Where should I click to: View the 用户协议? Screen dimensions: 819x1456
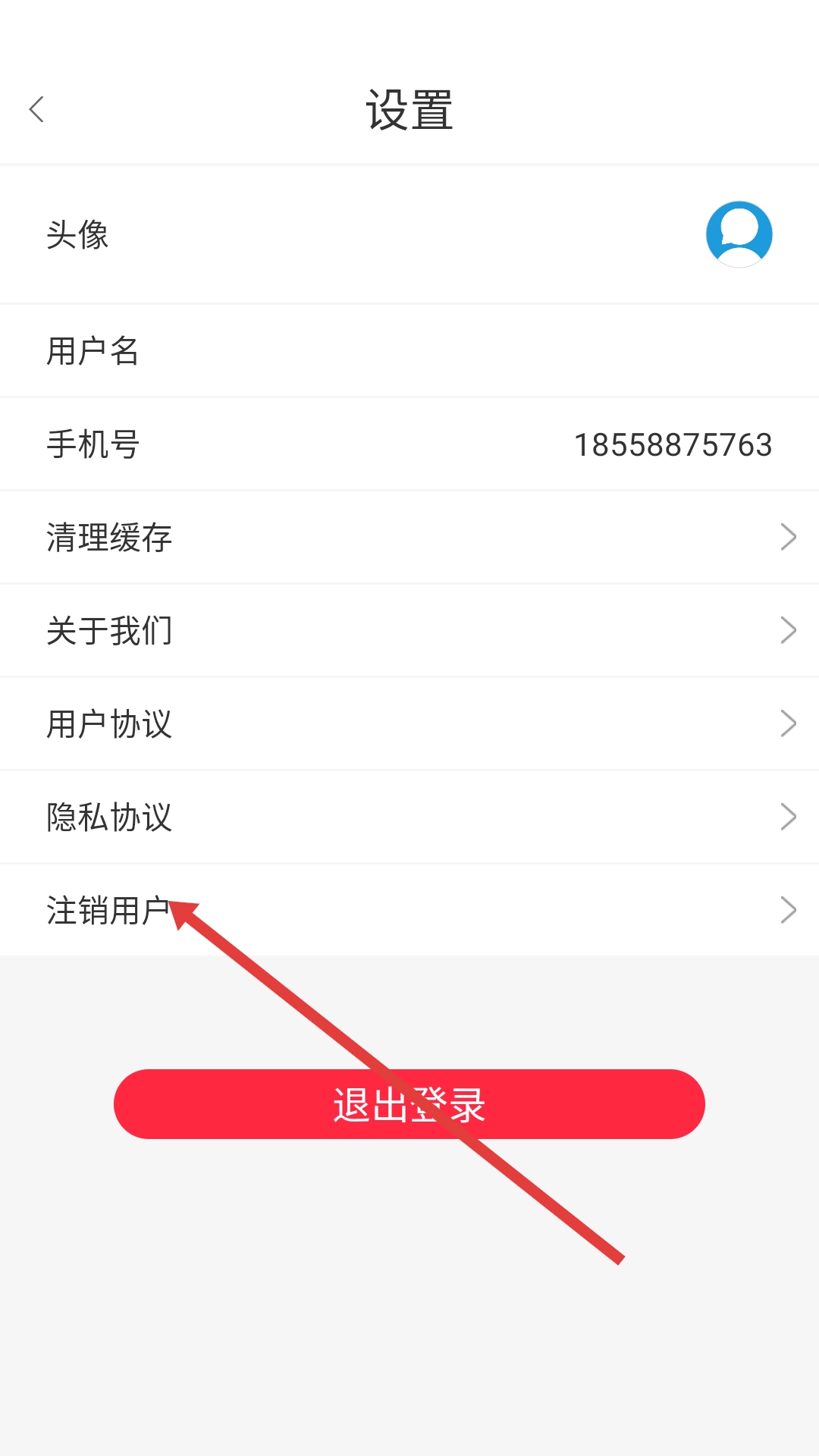coord(409,723)
